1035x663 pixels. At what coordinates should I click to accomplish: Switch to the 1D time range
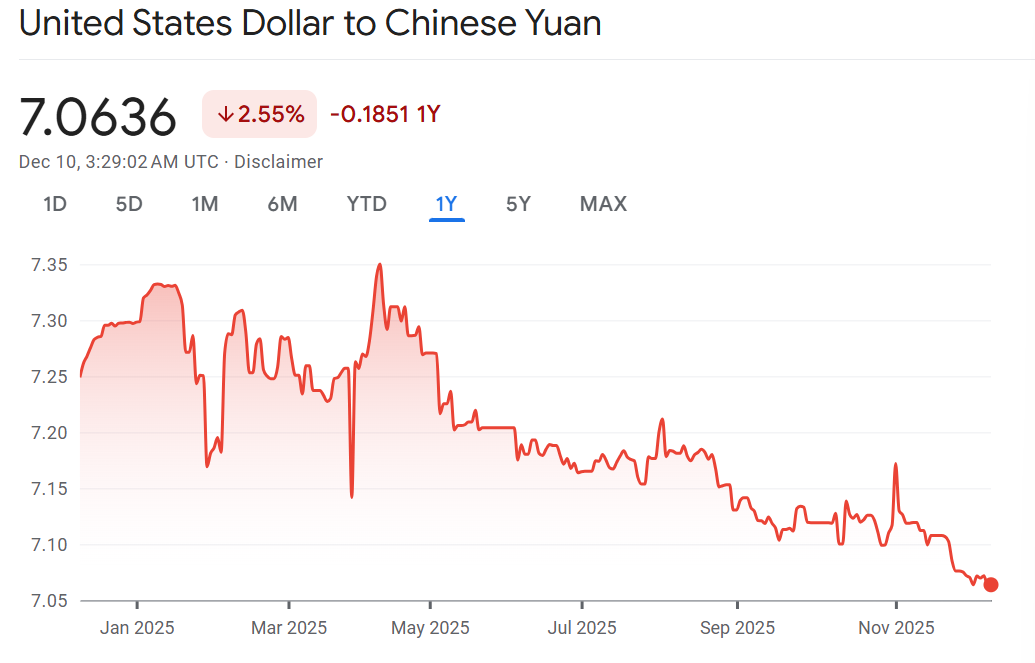pos(55,204)
